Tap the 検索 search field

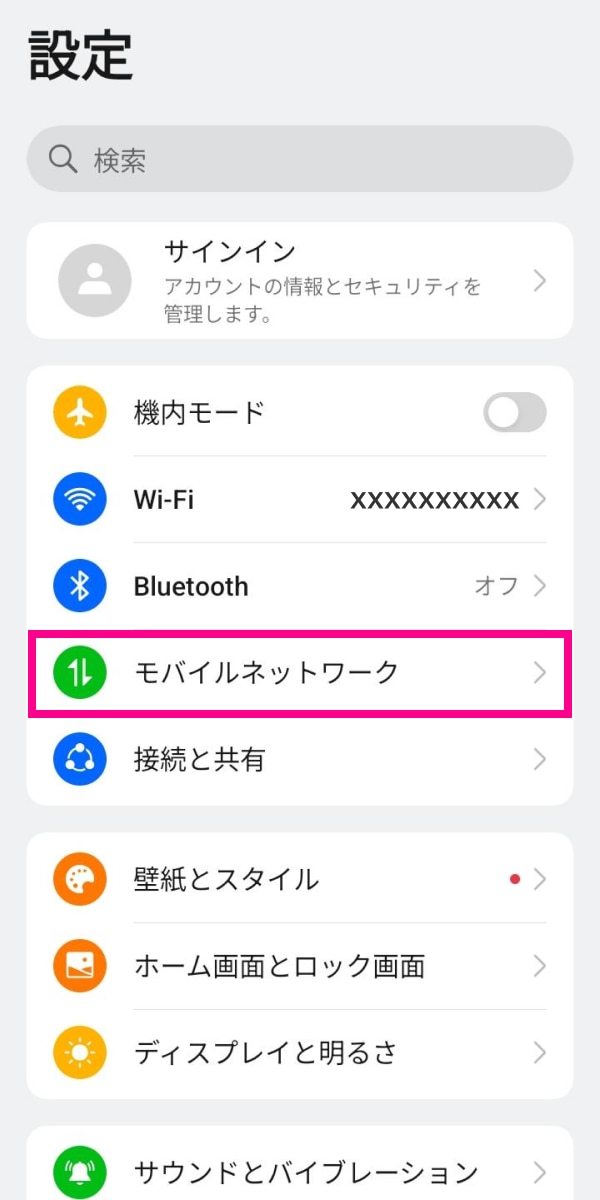pyautogui.click(x=300, y=159)
